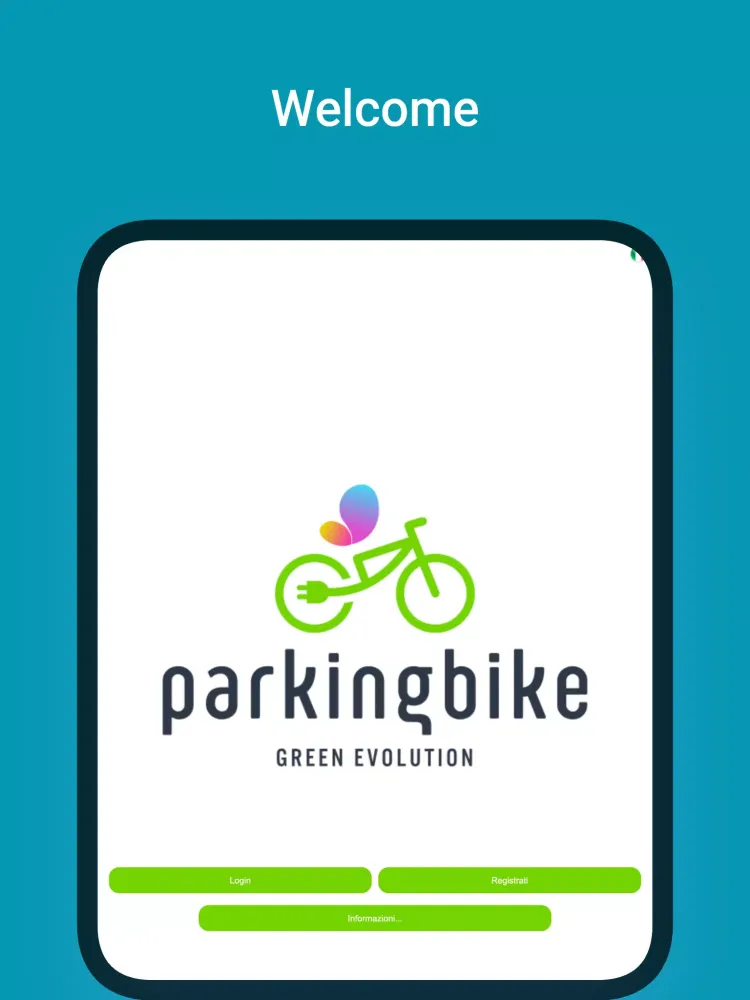Click the Welcome heading
Image resolution: width=750 pixels, height=1000 pixels.
coord(375,108)
